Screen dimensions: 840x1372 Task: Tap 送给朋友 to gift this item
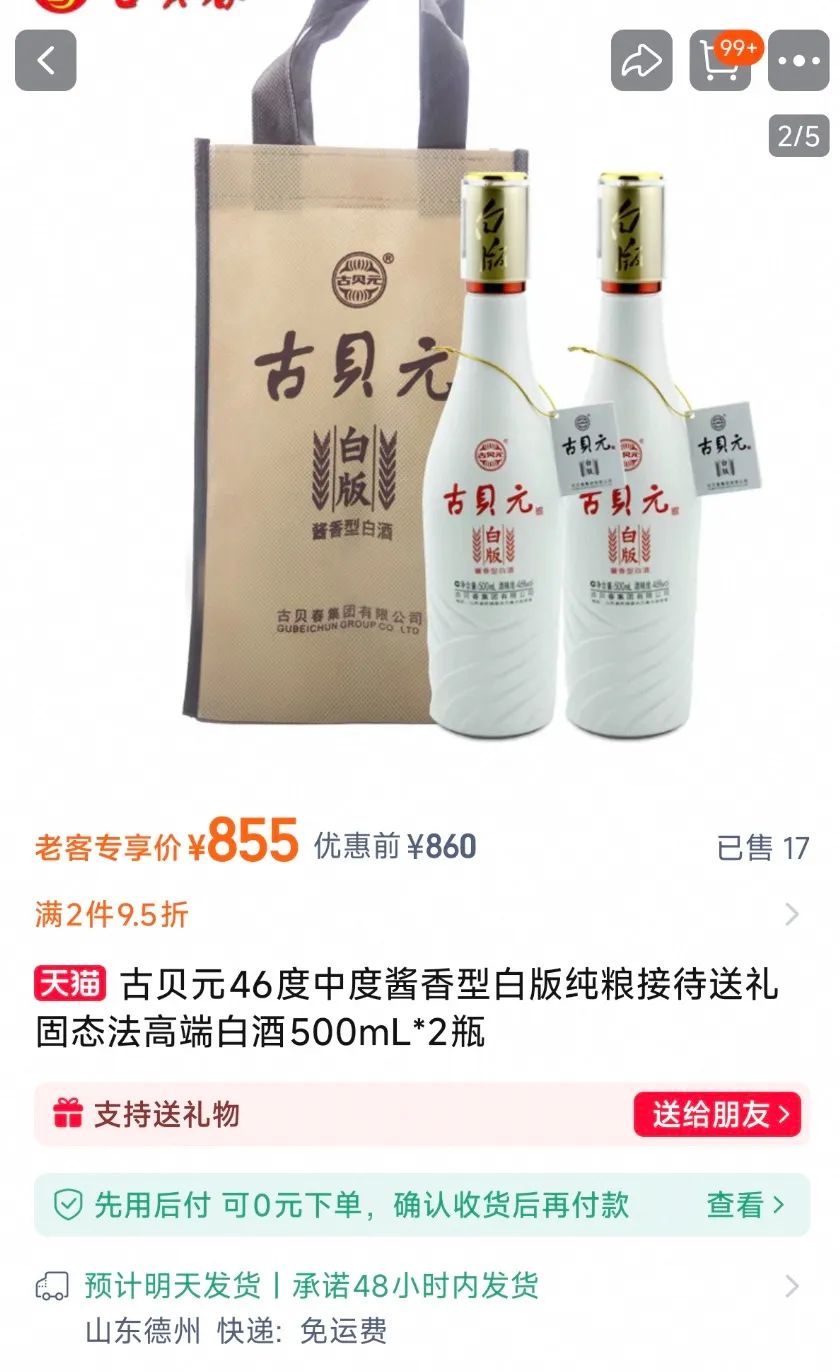pyautogui.click(x=717, y=1114)
